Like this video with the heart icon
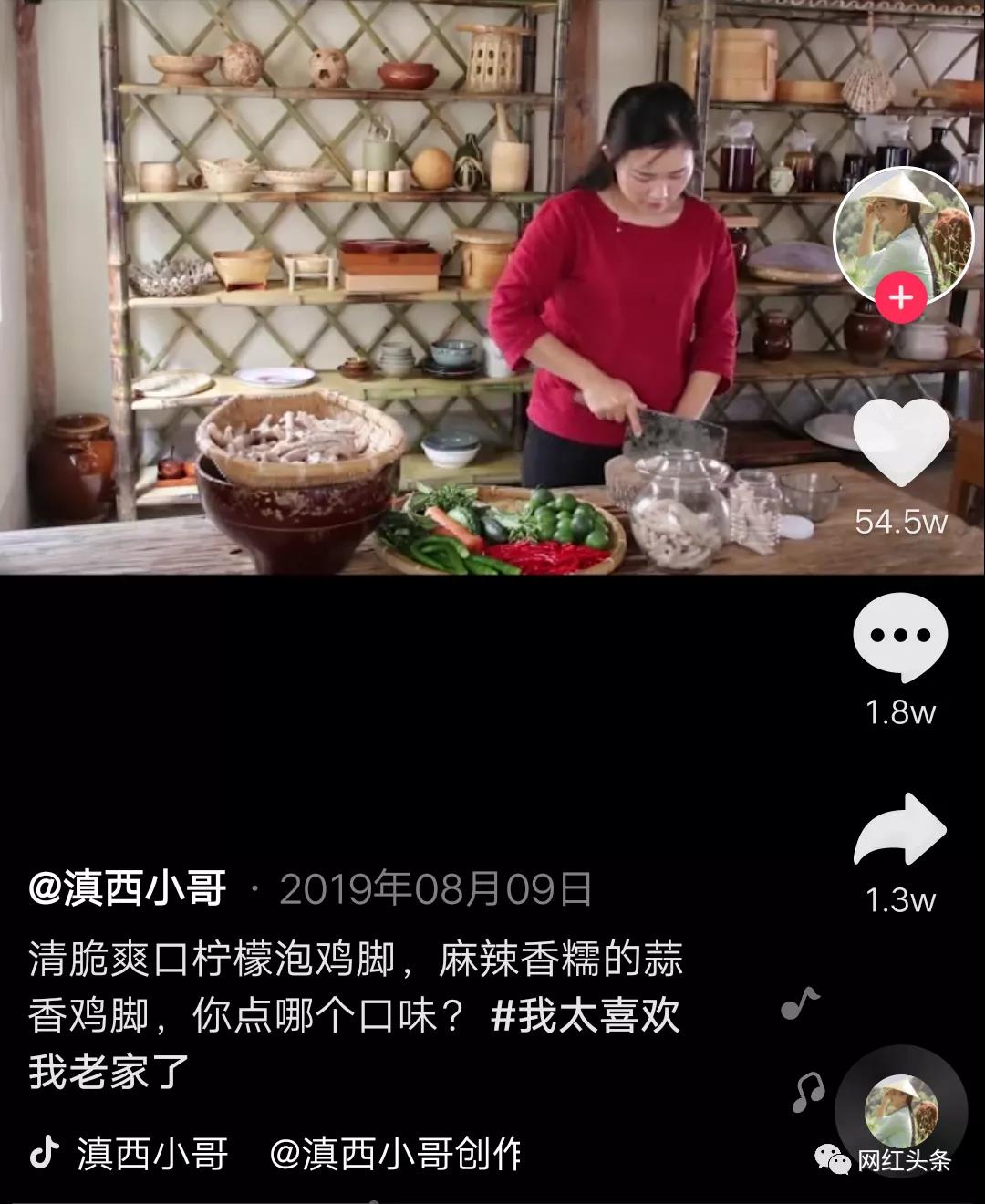Screen dimensions: 985x1204 coord(900,444)
